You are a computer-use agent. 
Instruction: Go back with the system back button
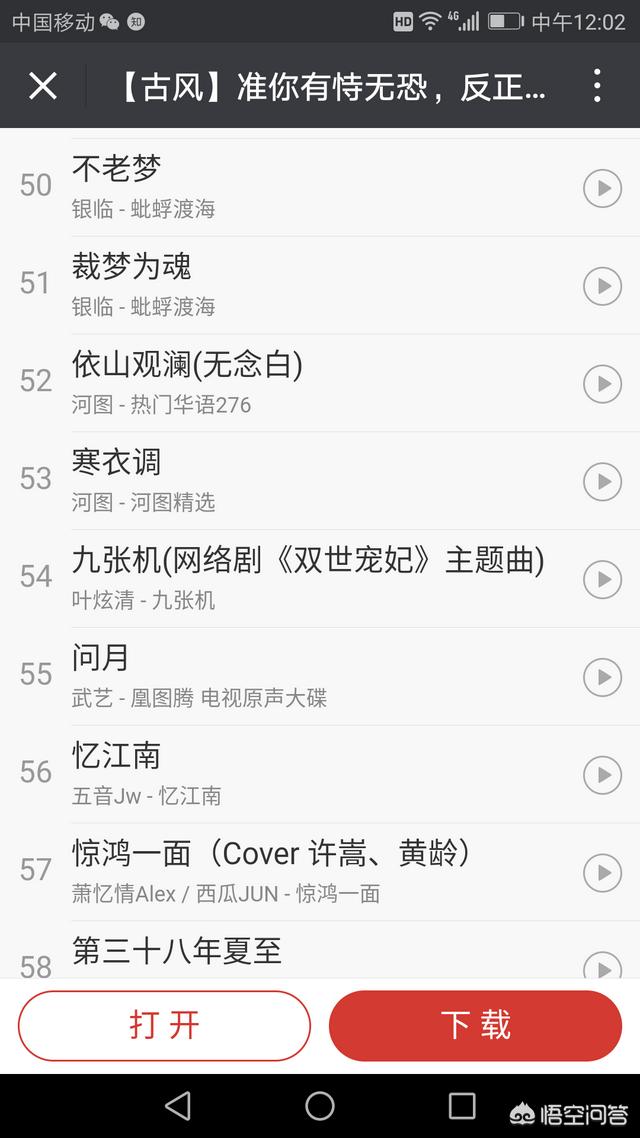click(x=178, y=1105)
